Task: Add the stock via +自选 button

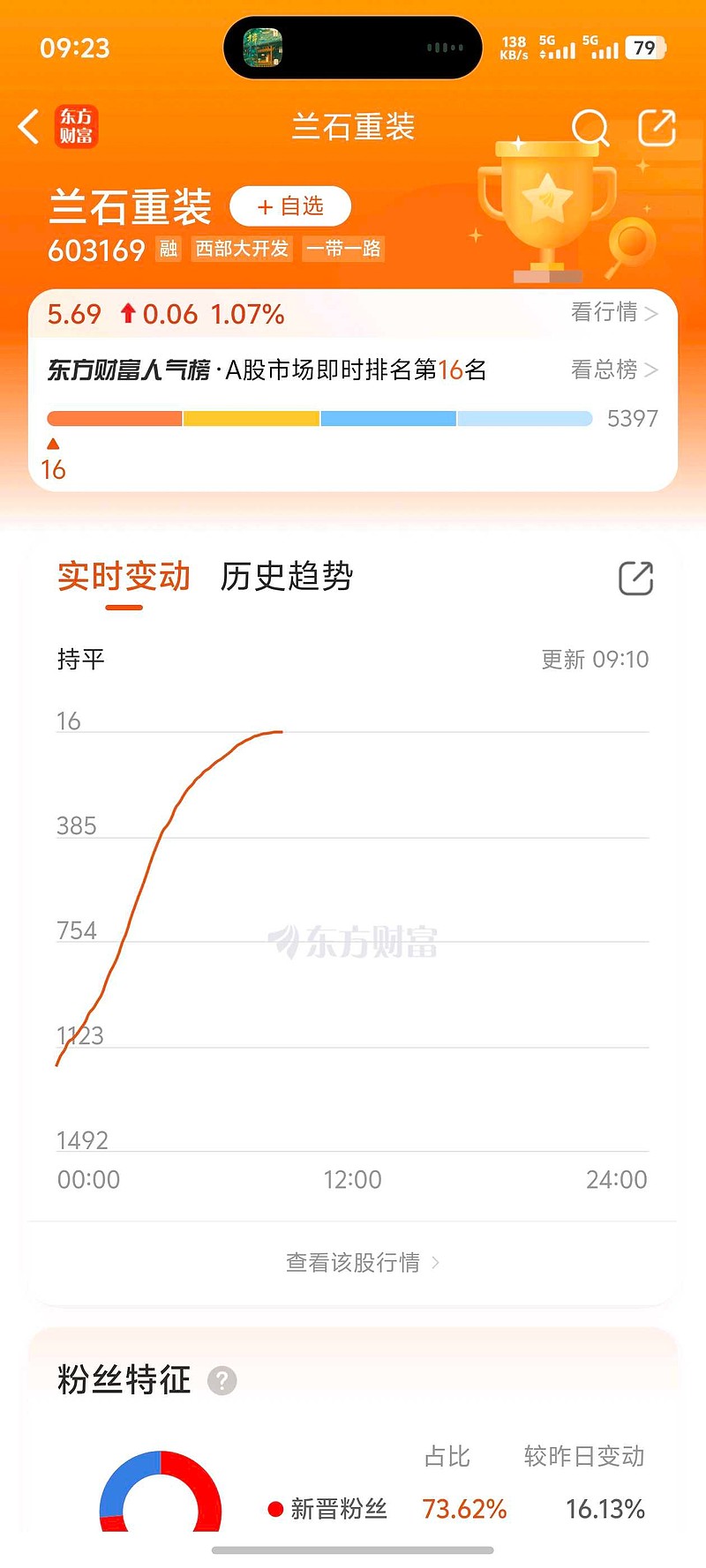Action: 291,205
